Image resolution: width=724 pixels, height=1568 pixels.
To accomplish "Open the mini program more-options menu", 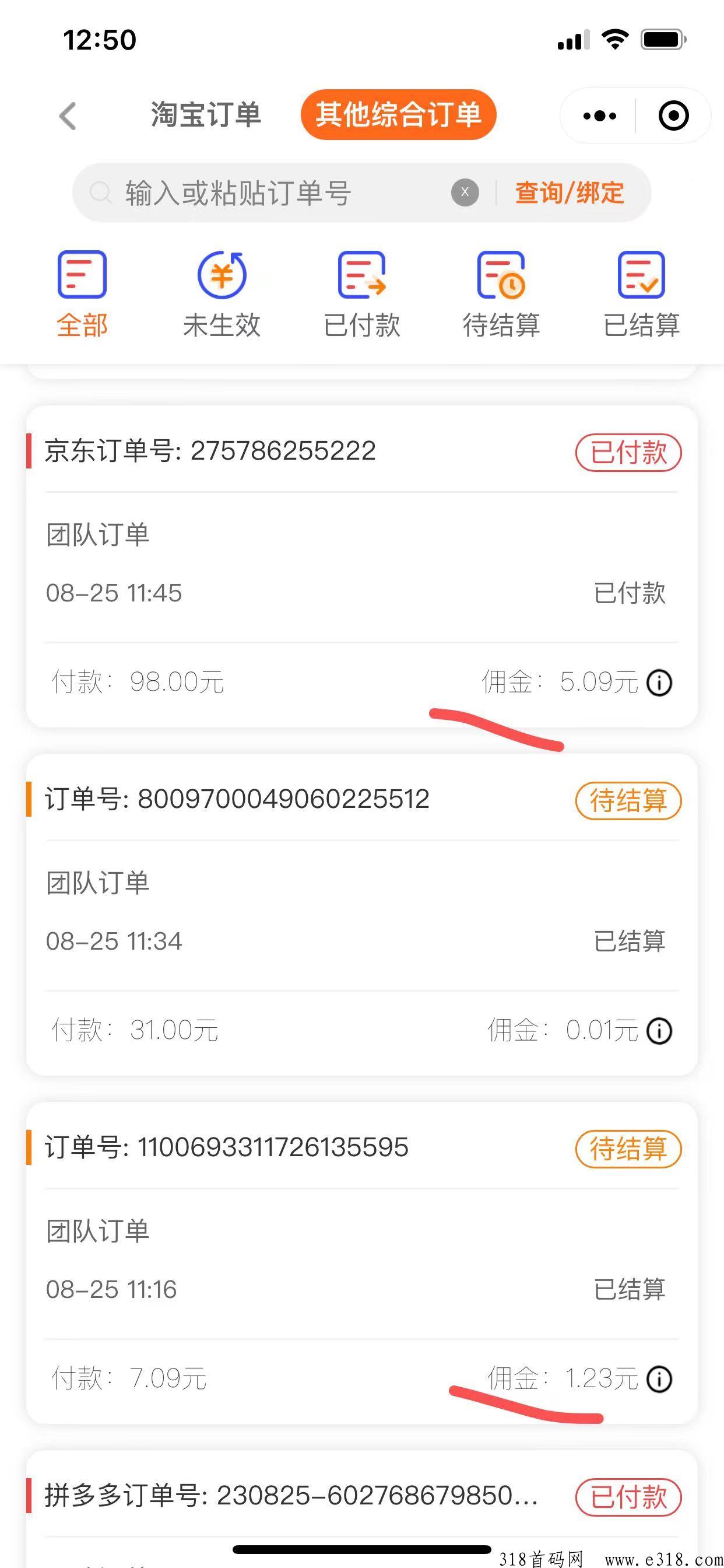I will pyautogui.click(x=599, y=116).
